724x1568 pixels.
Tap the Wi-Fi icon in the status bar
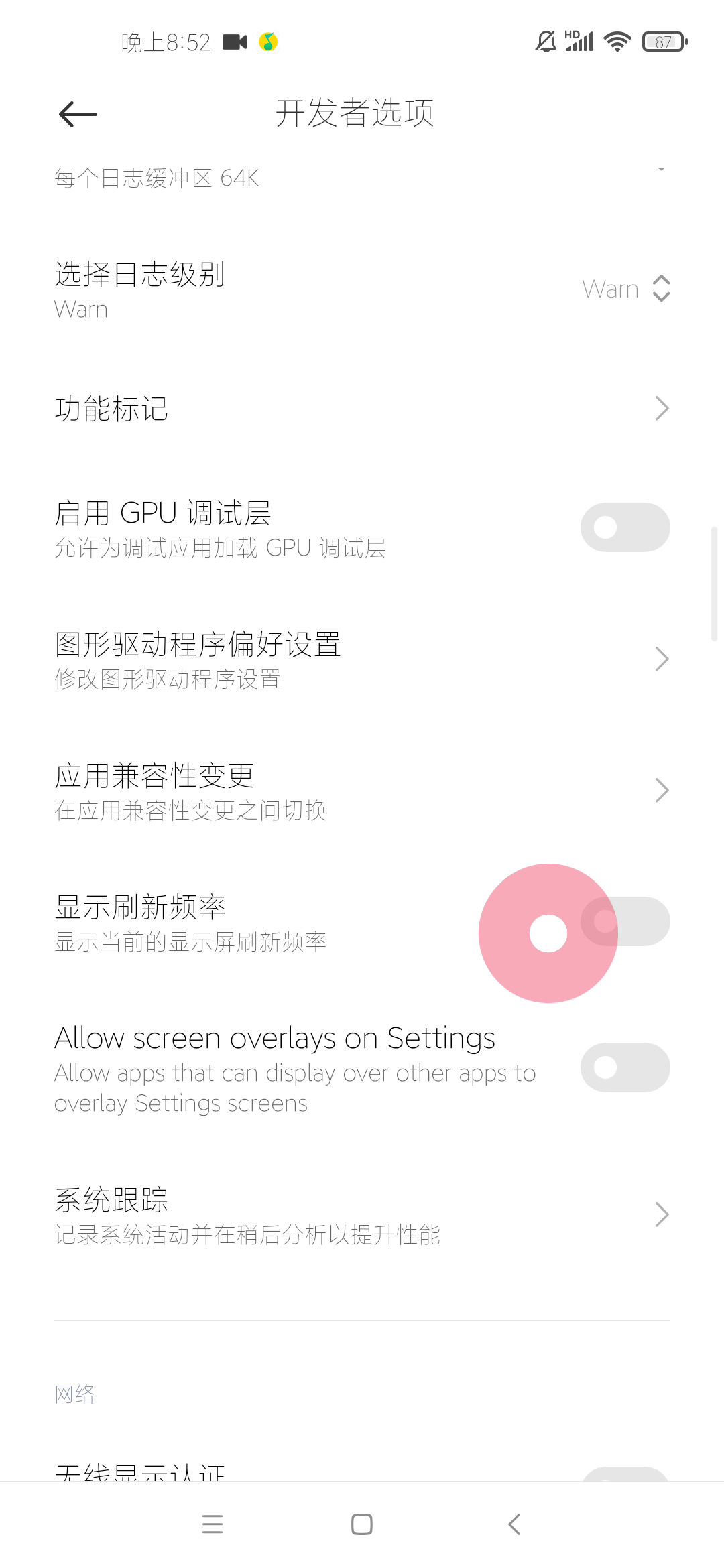[616, 41]
